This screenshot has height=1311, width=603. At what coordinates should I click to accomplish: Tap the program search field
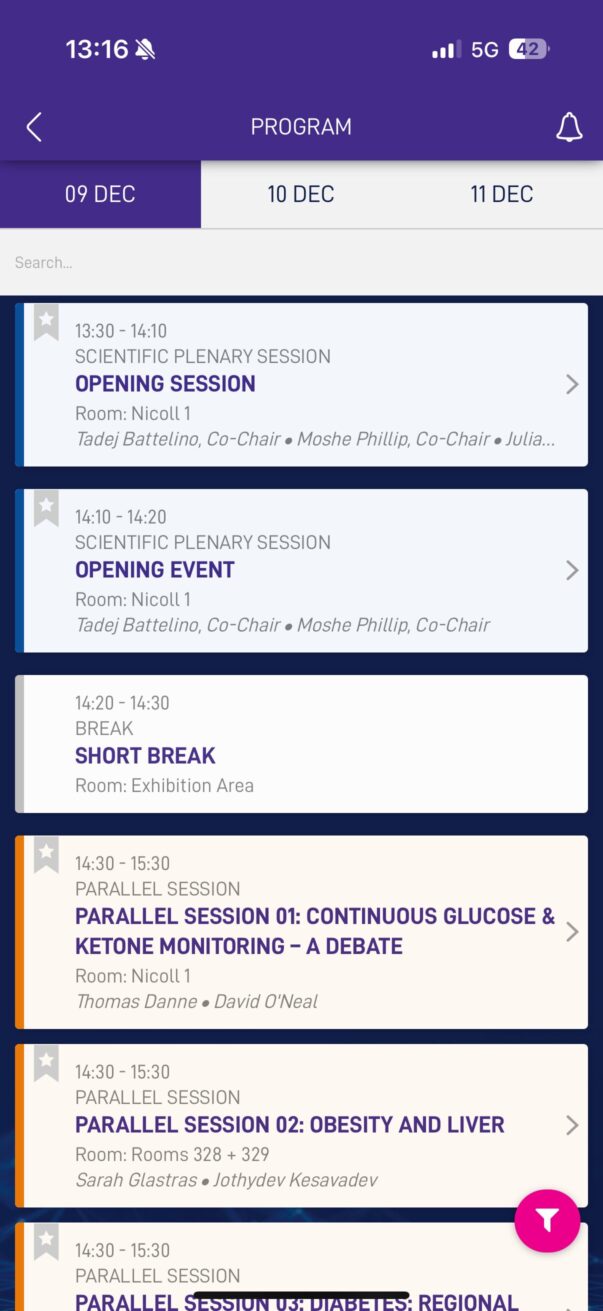click(300, 263)
